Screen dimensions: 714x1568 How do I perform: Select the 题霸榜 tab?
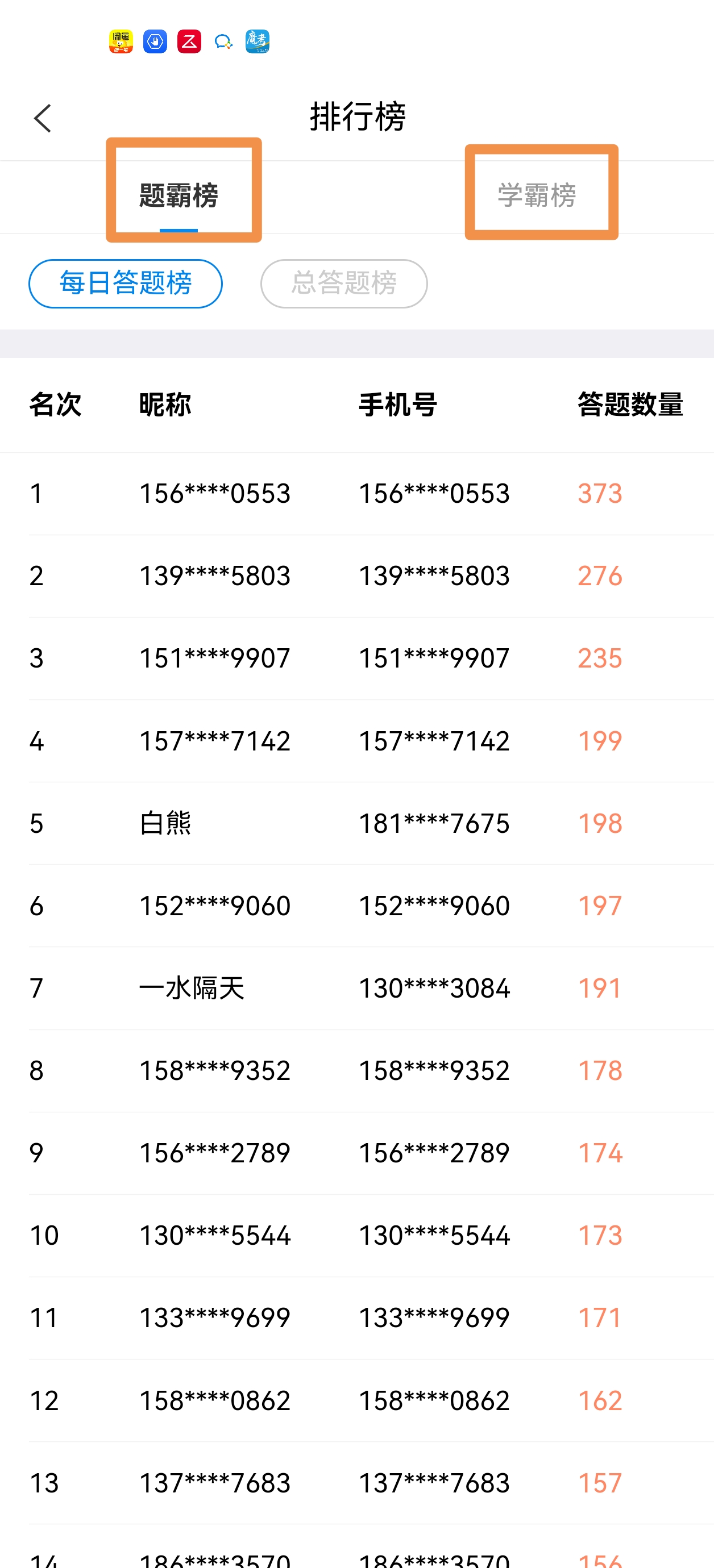(x=180, y=196)
